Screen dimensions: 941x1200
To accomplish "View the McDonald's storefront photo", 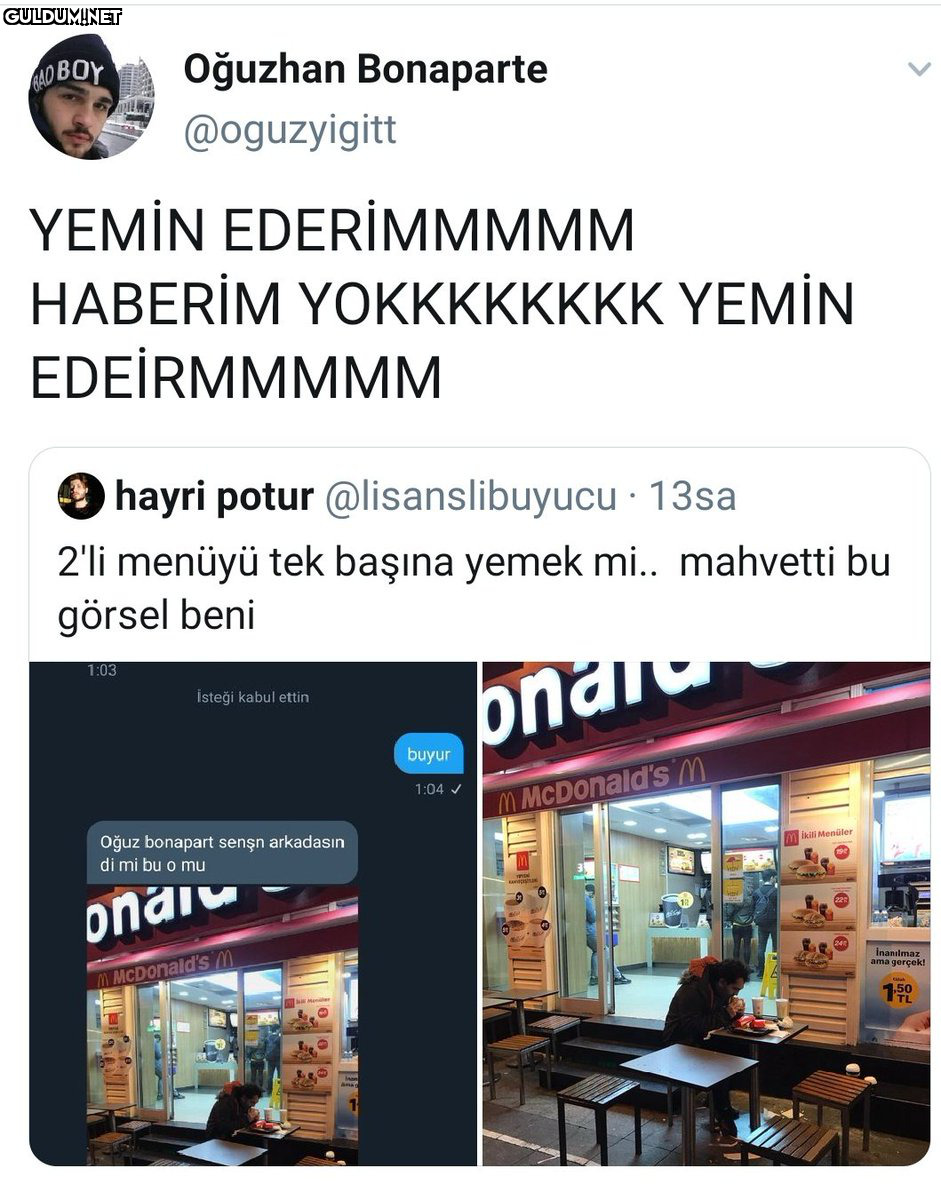I will click(x=706, y=912).
